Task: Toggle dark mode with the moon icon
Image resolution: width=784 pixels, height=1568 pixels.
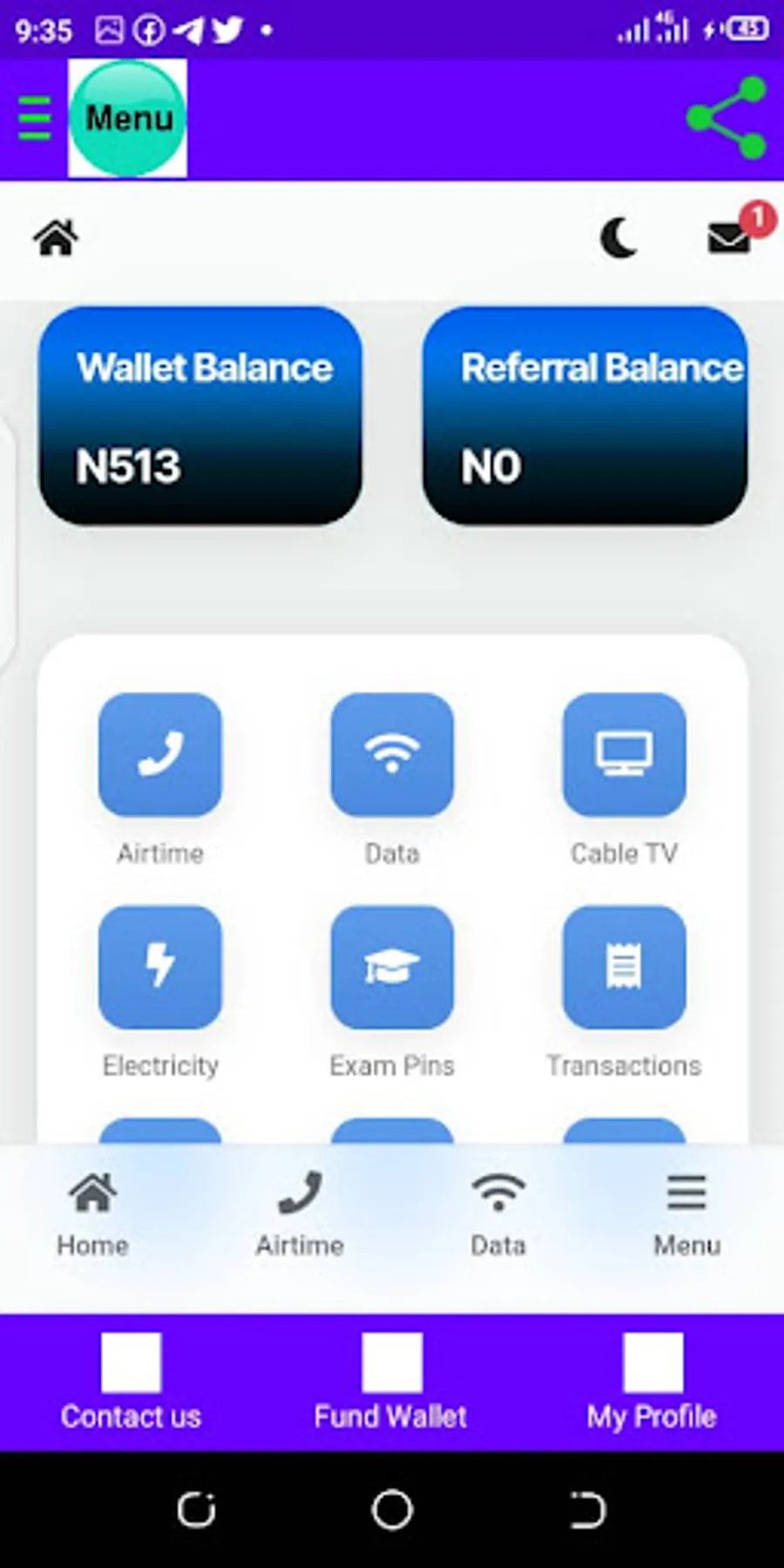Action: [619, 238]
